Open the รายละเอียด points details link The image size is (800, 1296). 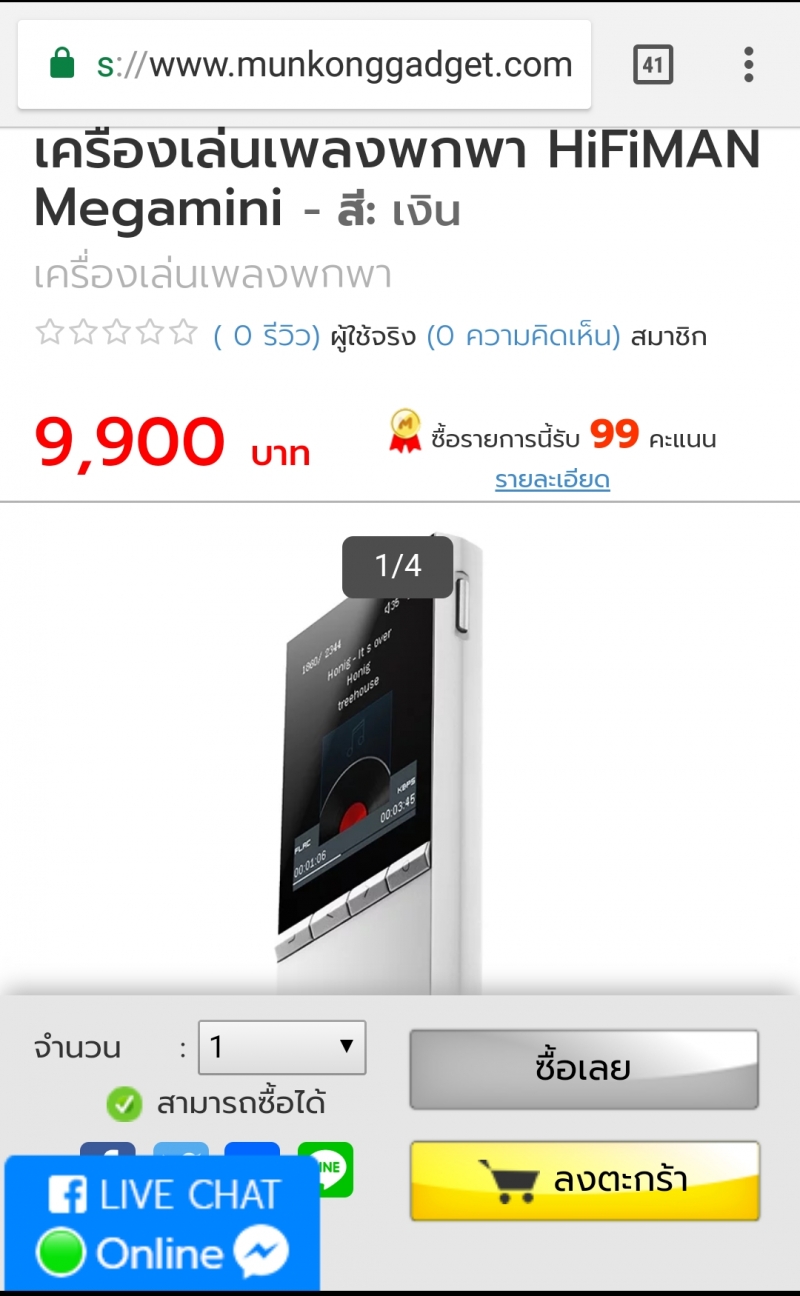tap(552, 480)
